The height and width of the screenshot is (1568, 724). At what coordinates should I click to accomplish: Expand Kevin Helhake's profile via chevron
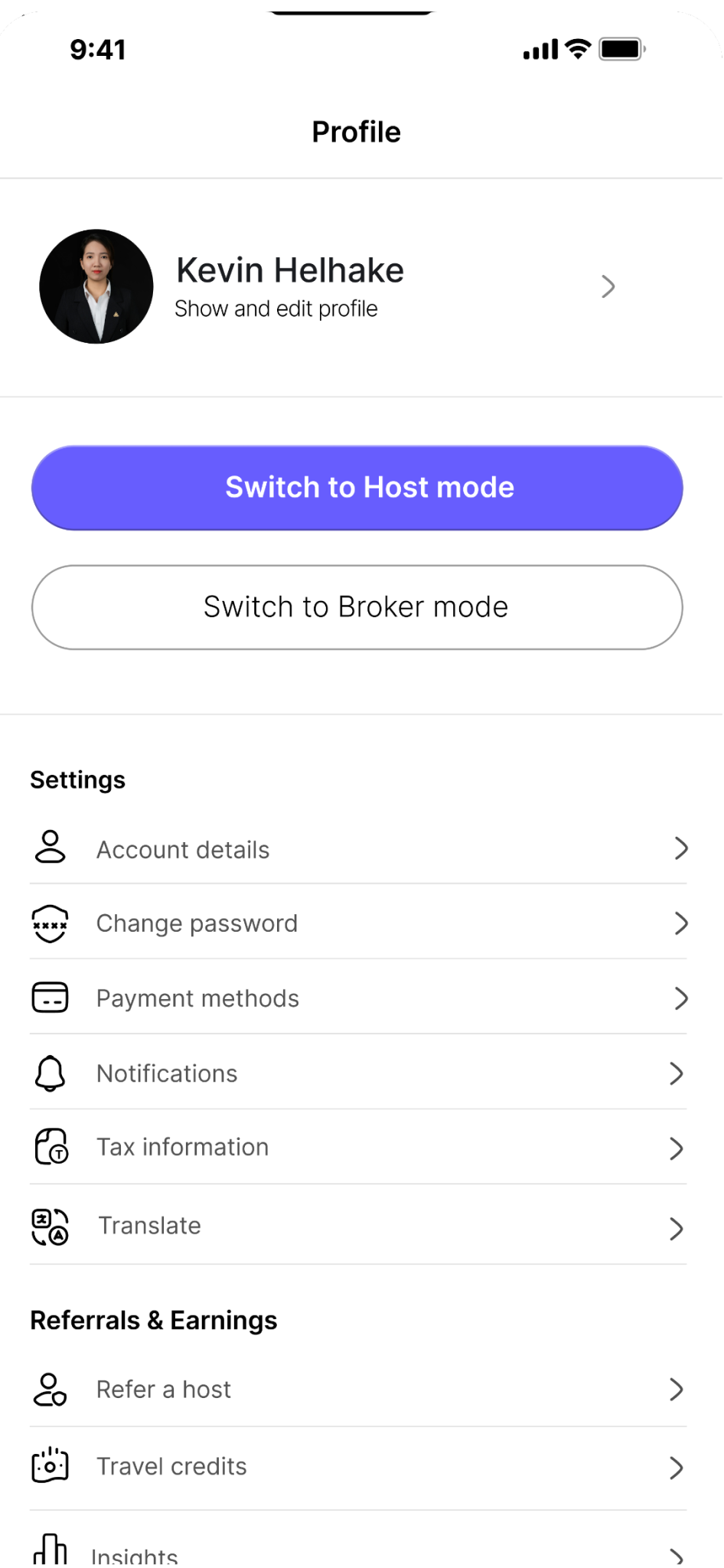(x=608, y=286)
